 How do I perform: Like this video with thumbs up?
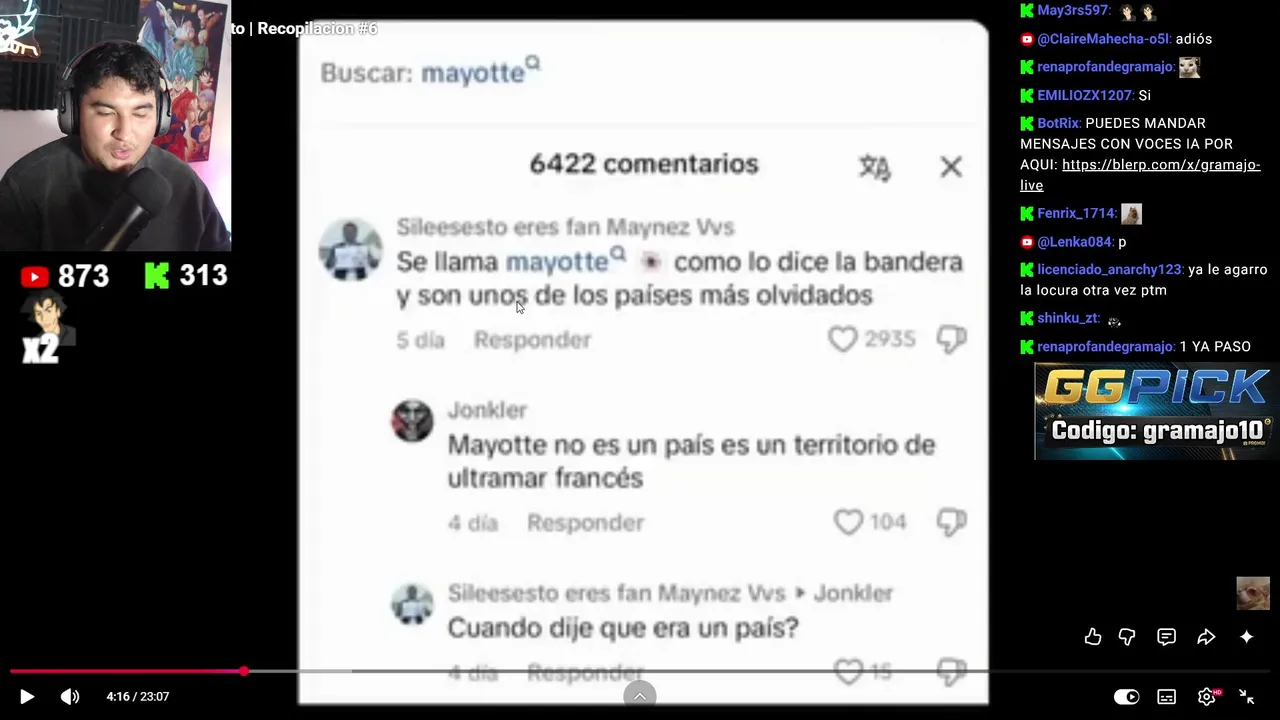(x=1093, y=637)
